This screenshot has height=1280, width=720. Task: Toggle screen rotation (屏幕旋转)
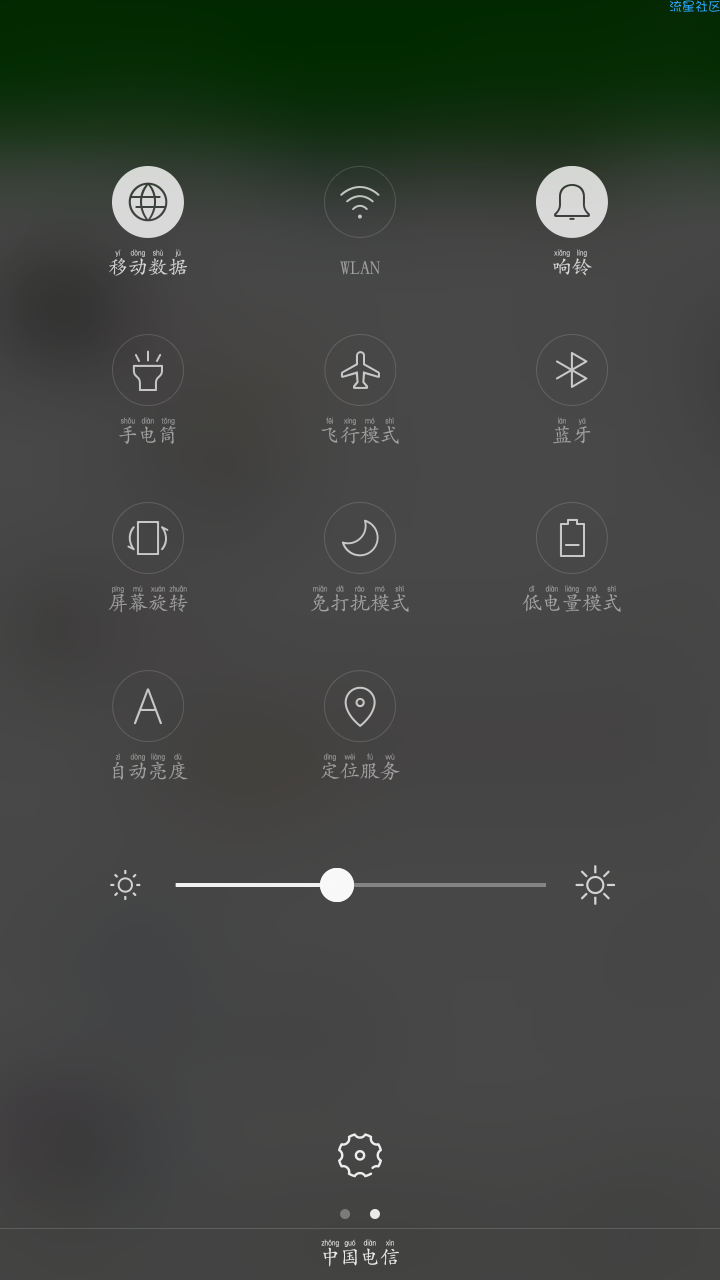coord(148,538)
